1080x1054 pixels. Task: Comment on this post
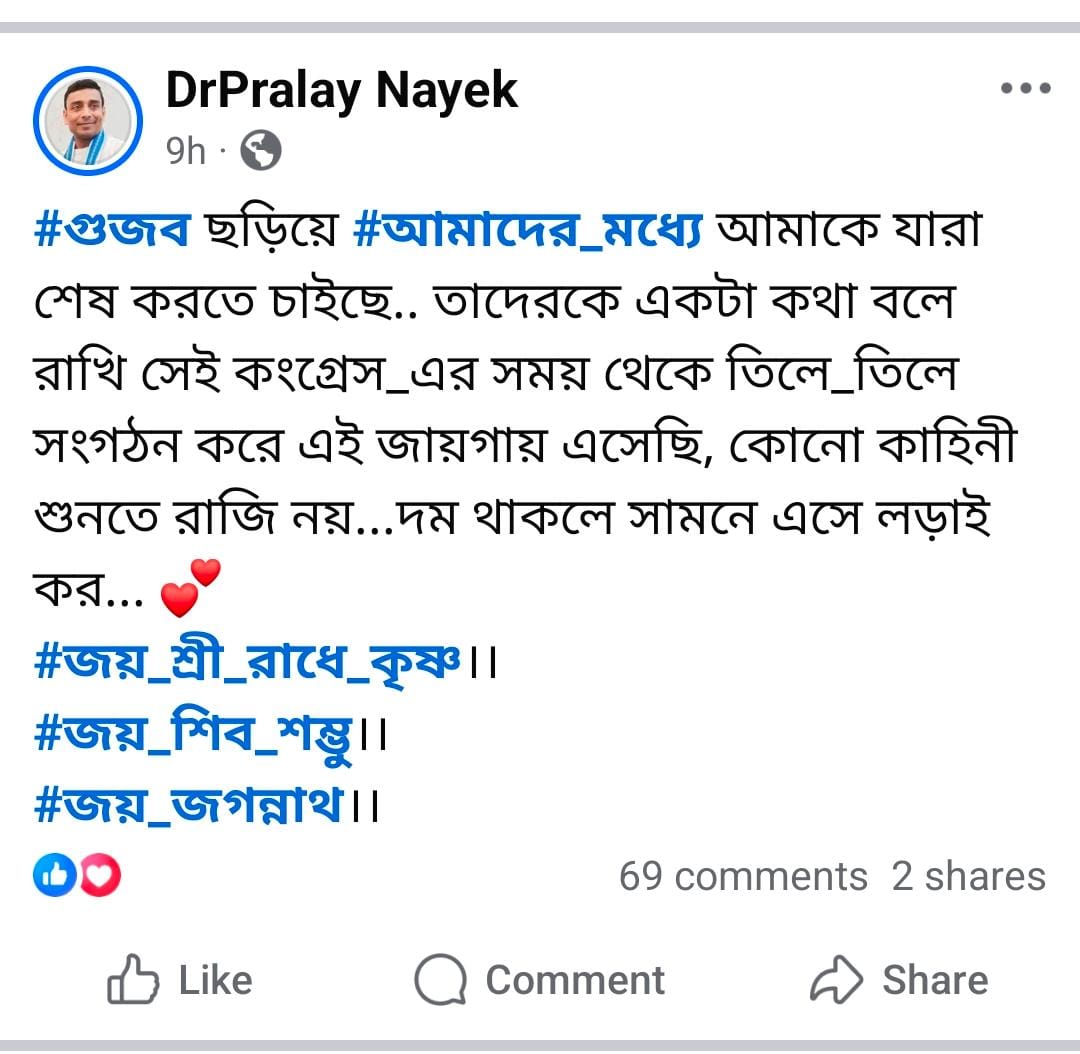[540, 980]
